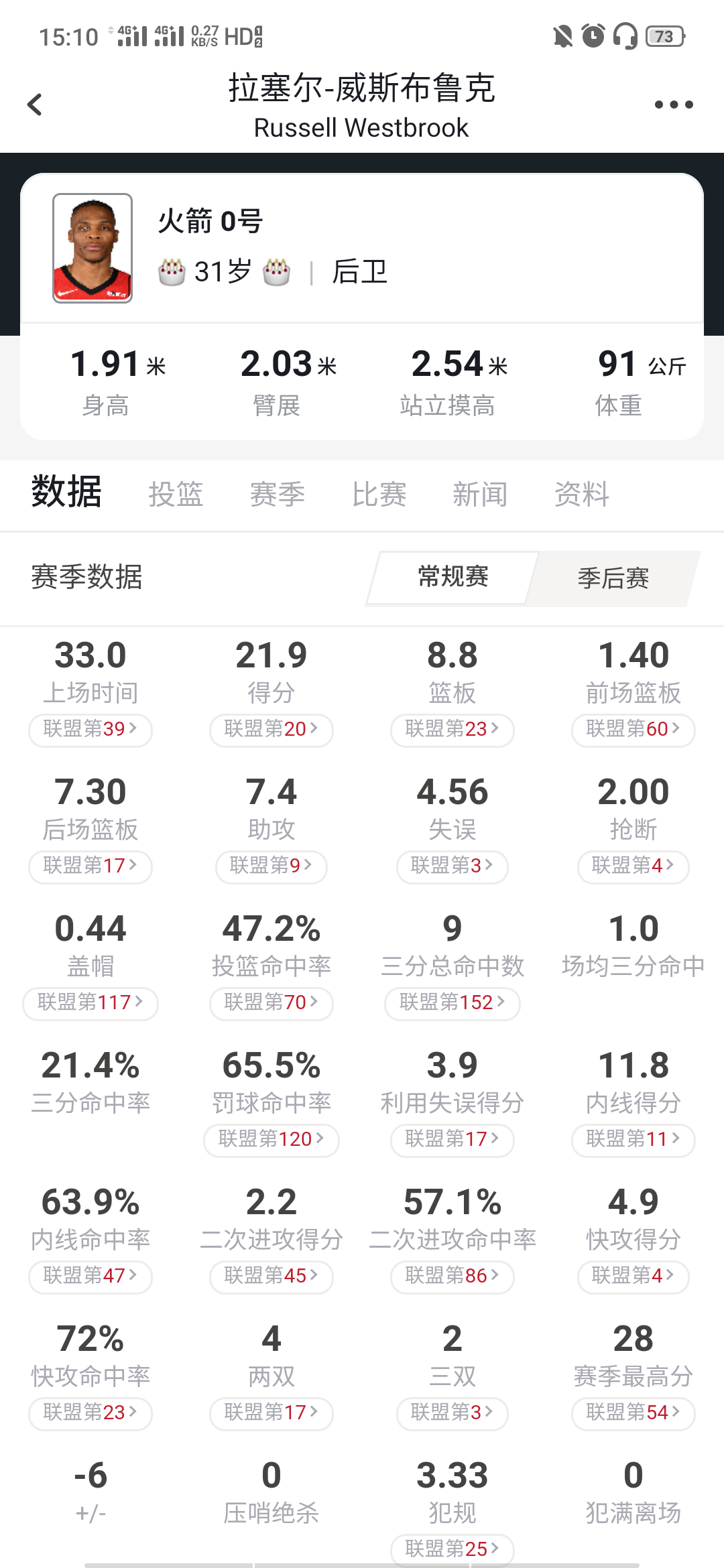Select the 资料 tab
Viewport: 724px width, 1568px height.
(581, 495)
